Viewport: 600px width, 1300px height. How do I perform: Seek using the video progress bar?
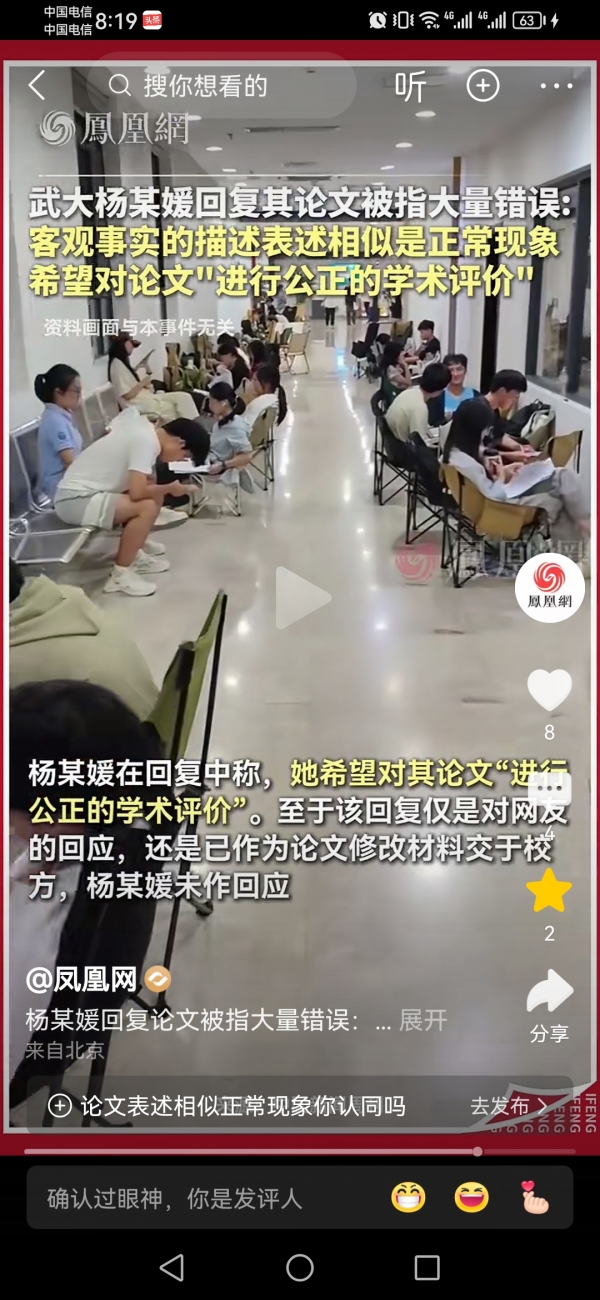300,1151
